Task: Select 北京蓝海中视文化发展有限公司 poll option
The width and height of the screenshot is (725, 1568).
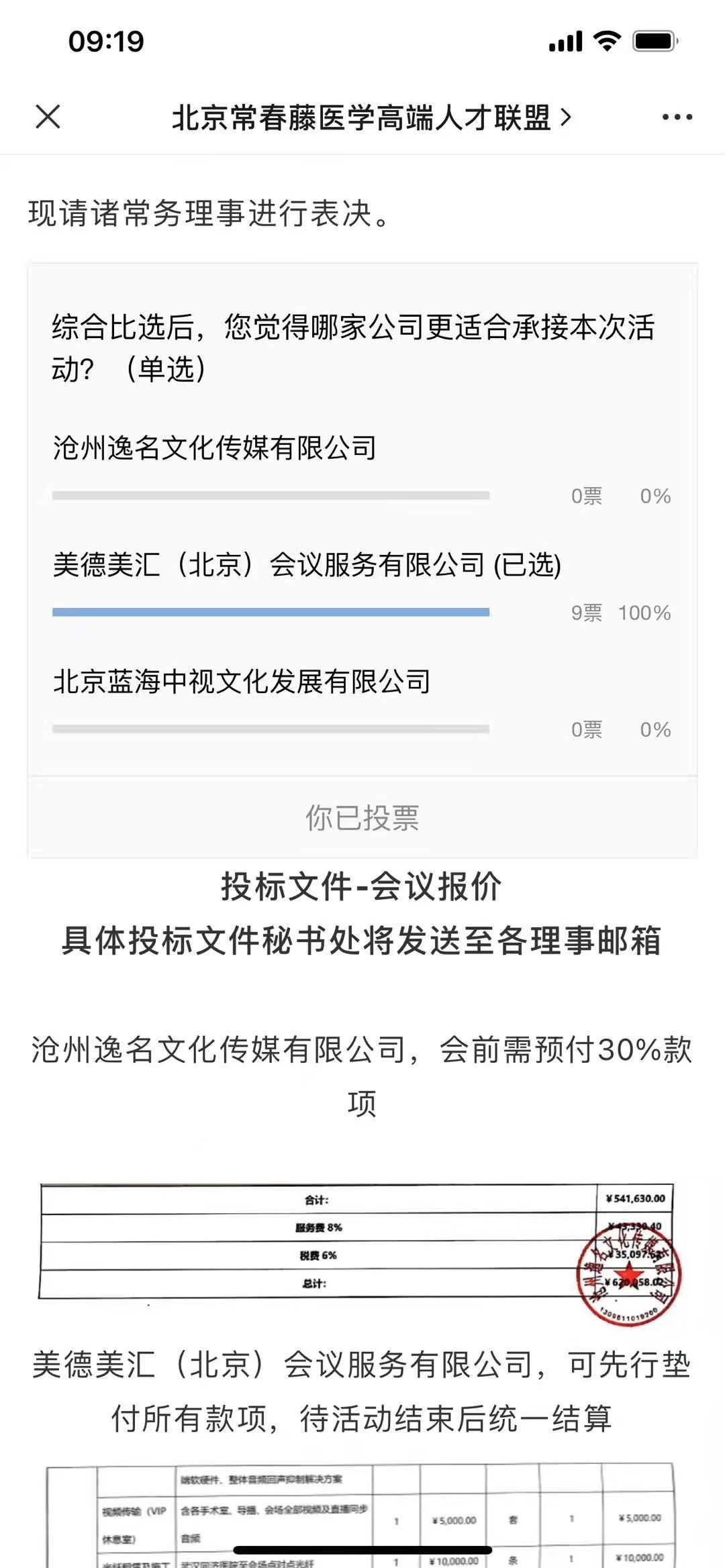Action: 242,682
